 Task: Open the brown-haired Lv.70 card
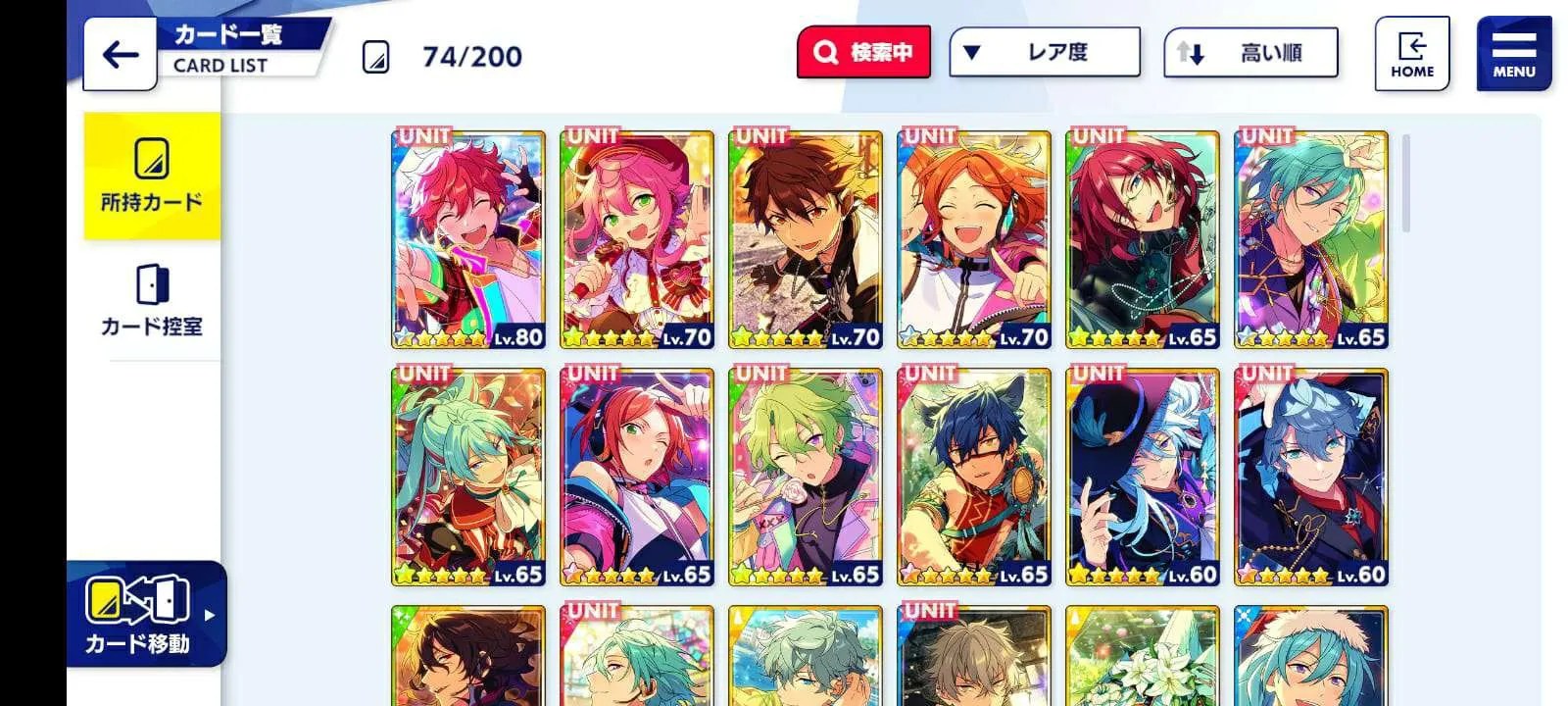pos(806,239)
